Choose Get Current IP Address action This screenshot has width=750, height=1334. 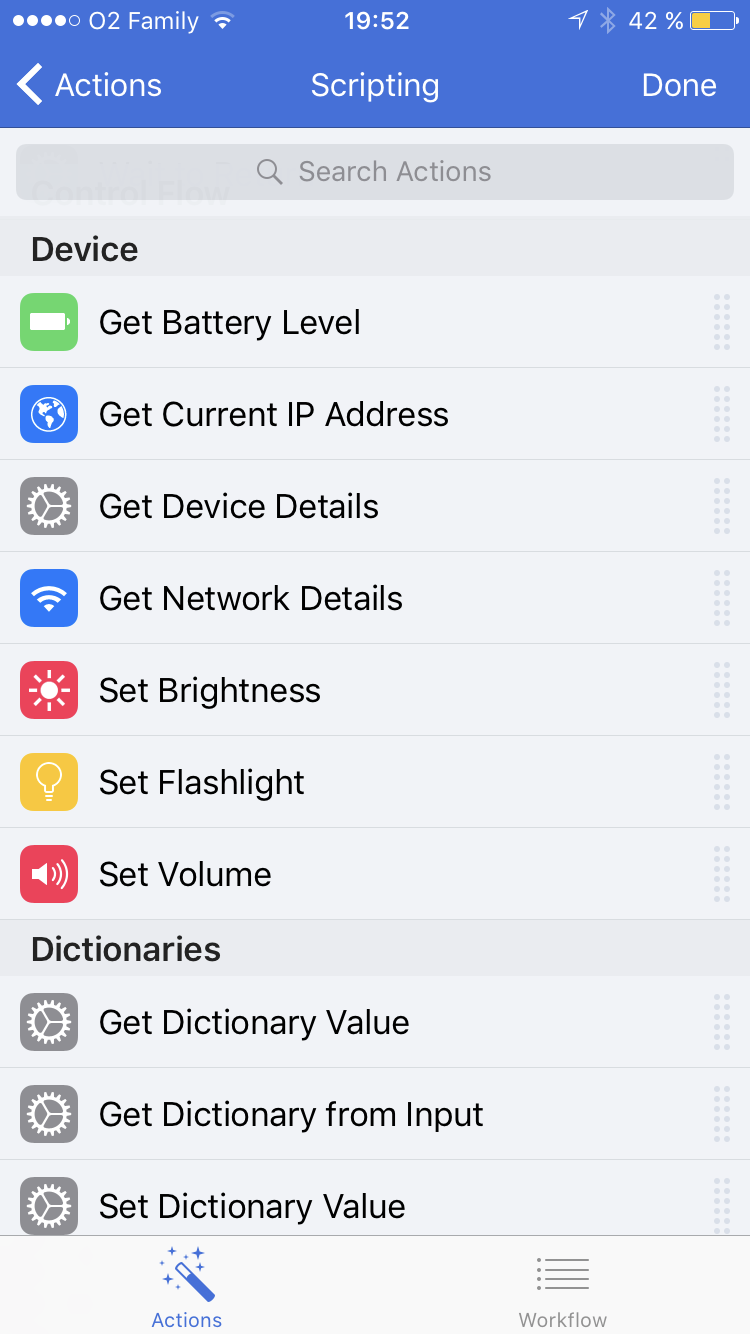[x=273, y=415]
